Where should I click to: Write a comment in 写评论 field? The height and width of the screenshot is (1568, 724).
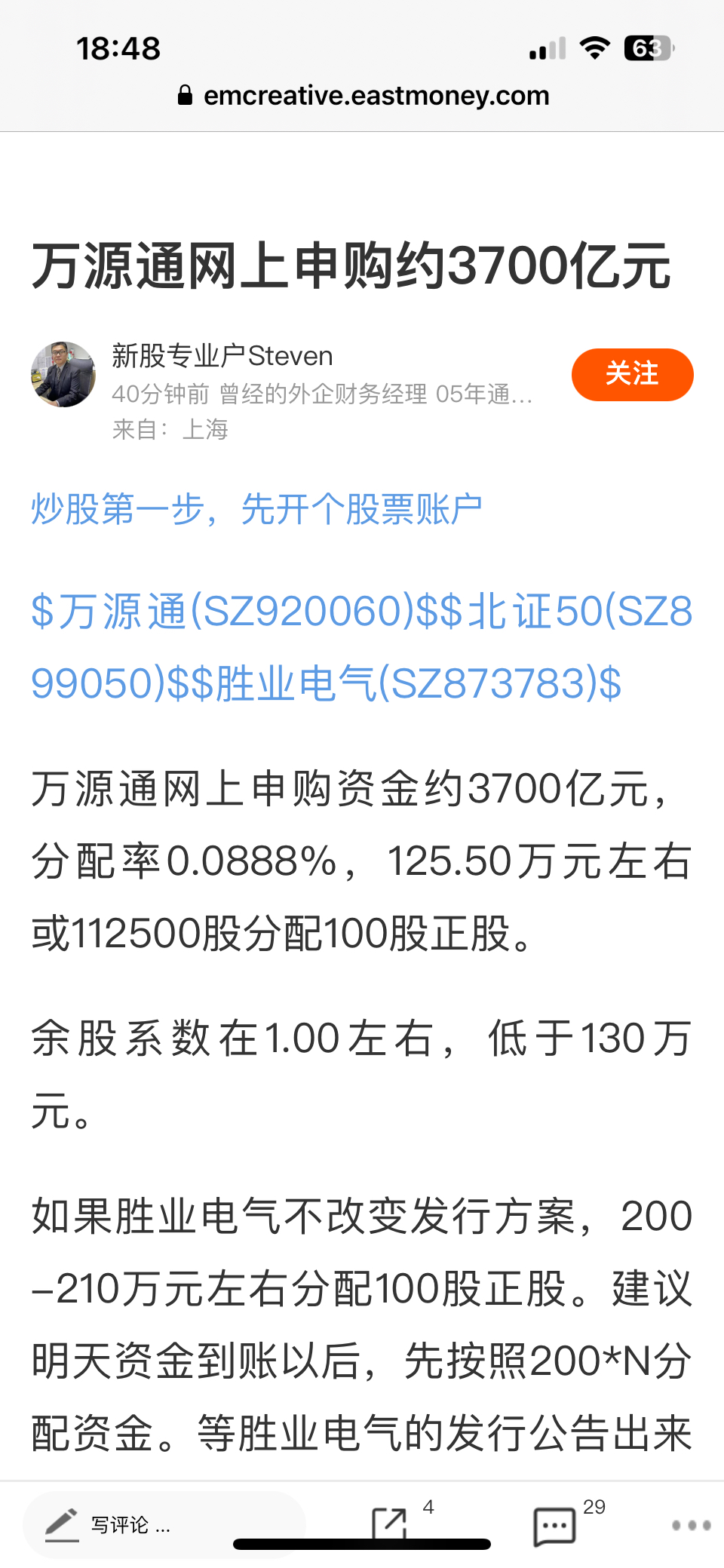(164, 1525)
